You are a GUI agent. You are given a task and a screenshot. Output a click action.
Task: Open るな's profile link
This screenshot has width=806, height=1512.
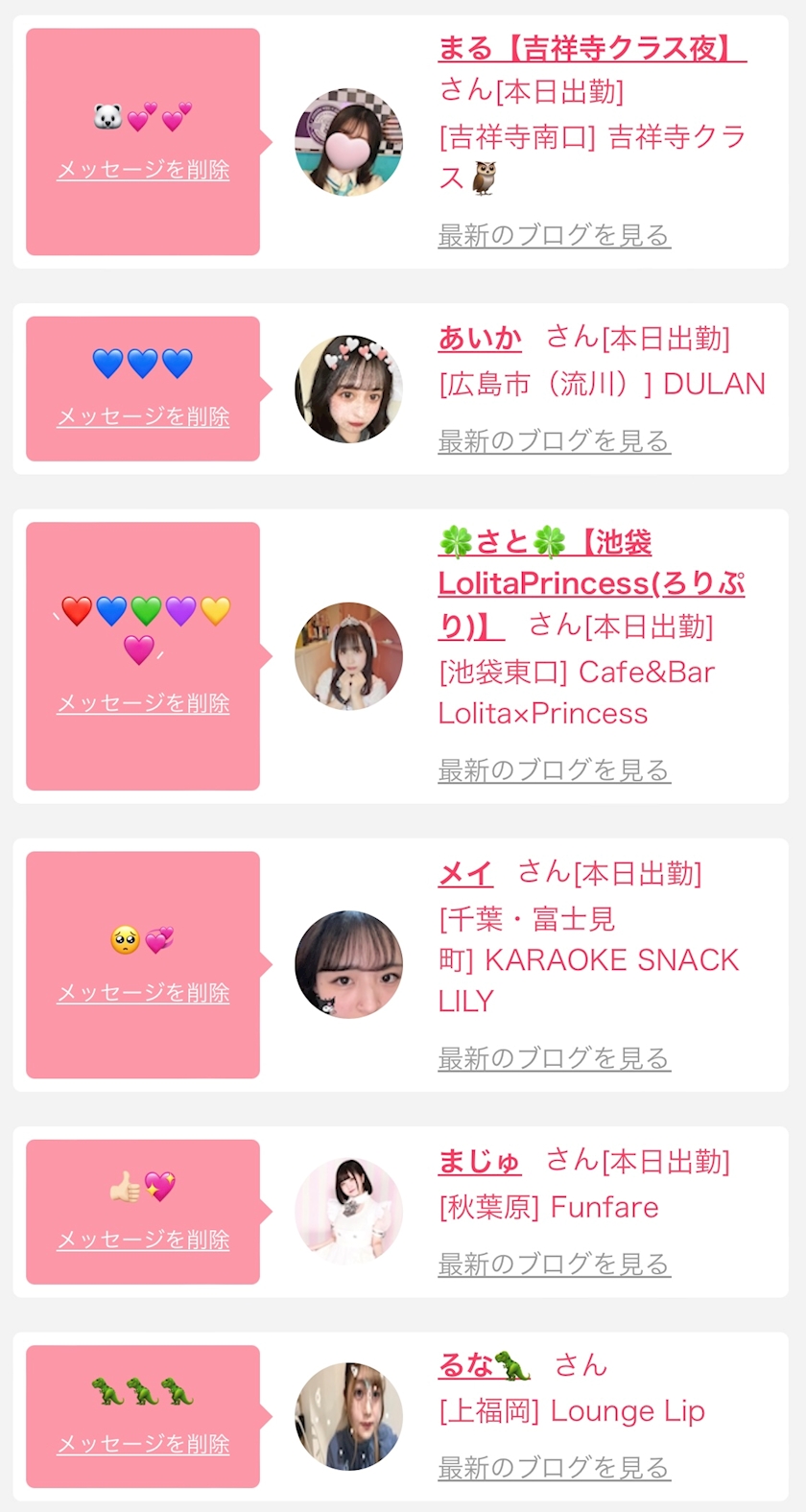pos(485,1365)
